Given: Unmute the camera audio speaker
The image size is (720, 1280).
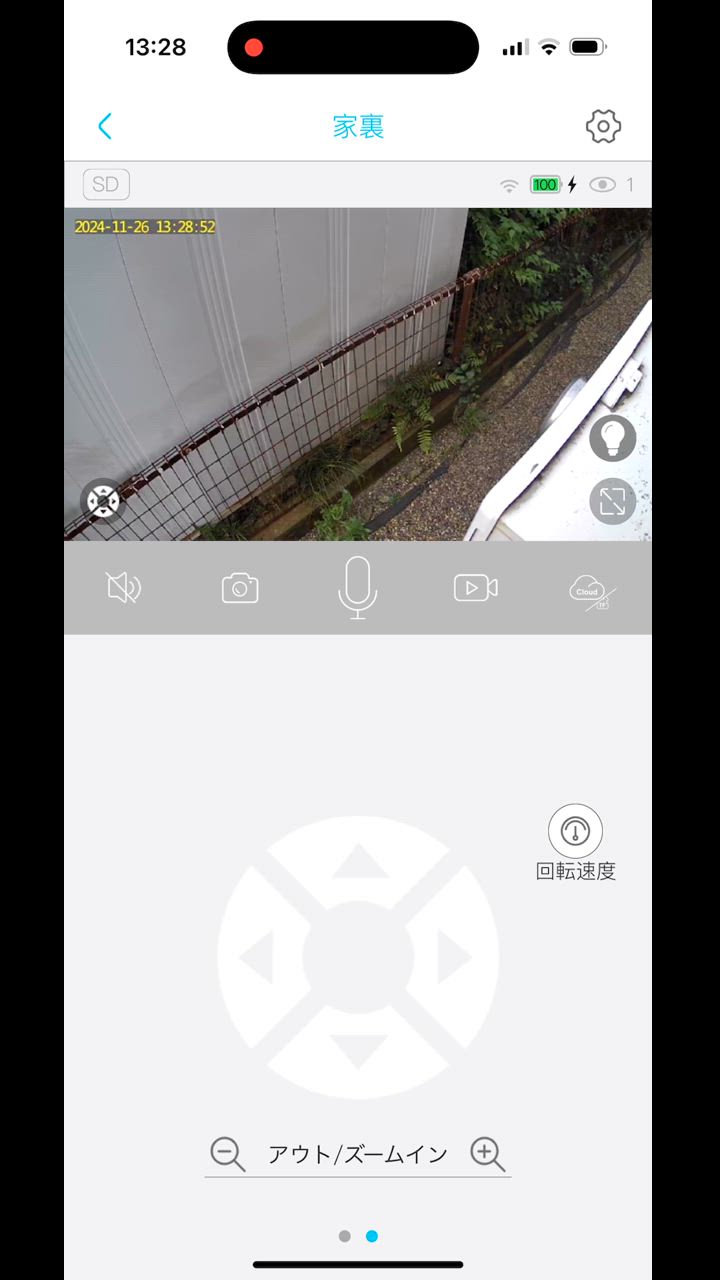Looking at the screenshot, I should click(124, 588).
